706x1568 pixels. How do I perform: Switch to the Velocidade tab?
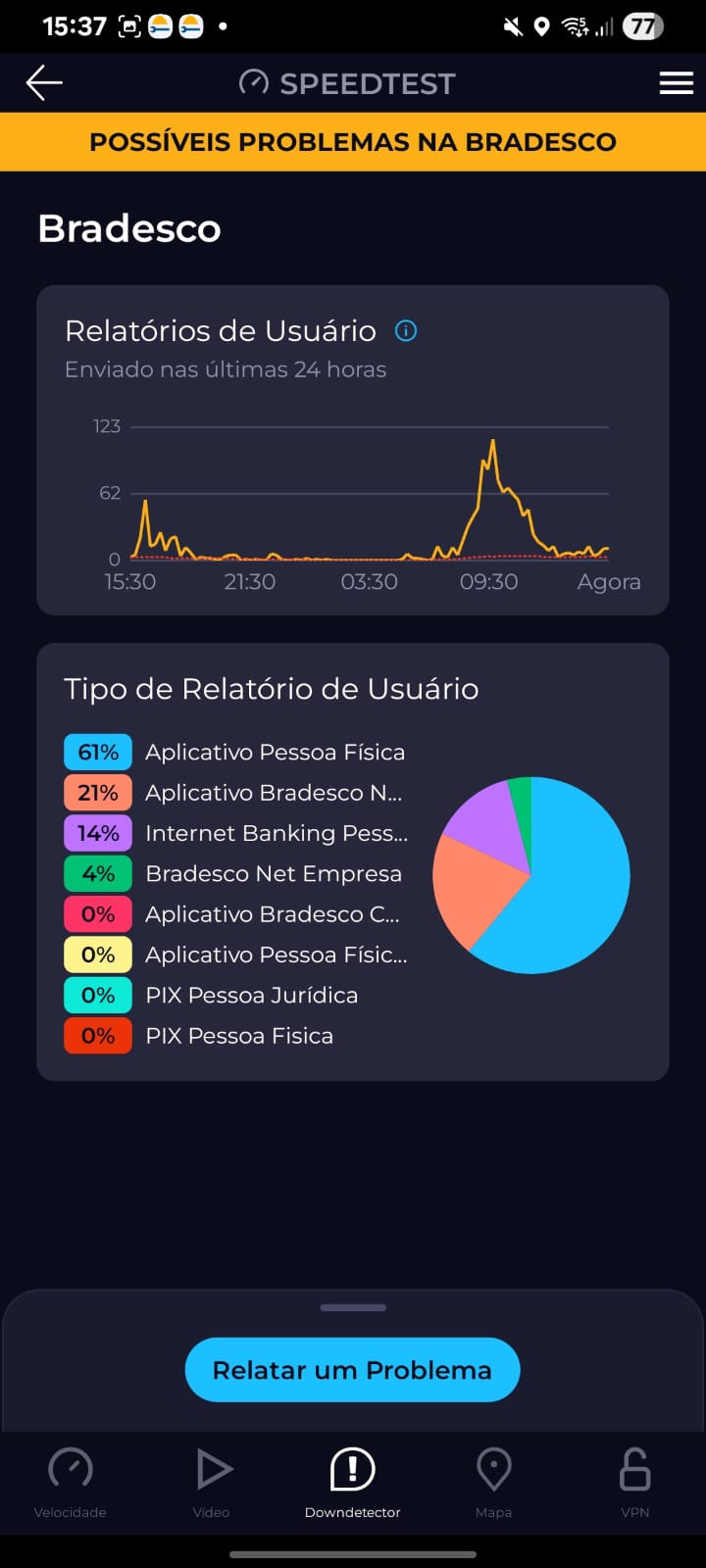coord(71,1482)
